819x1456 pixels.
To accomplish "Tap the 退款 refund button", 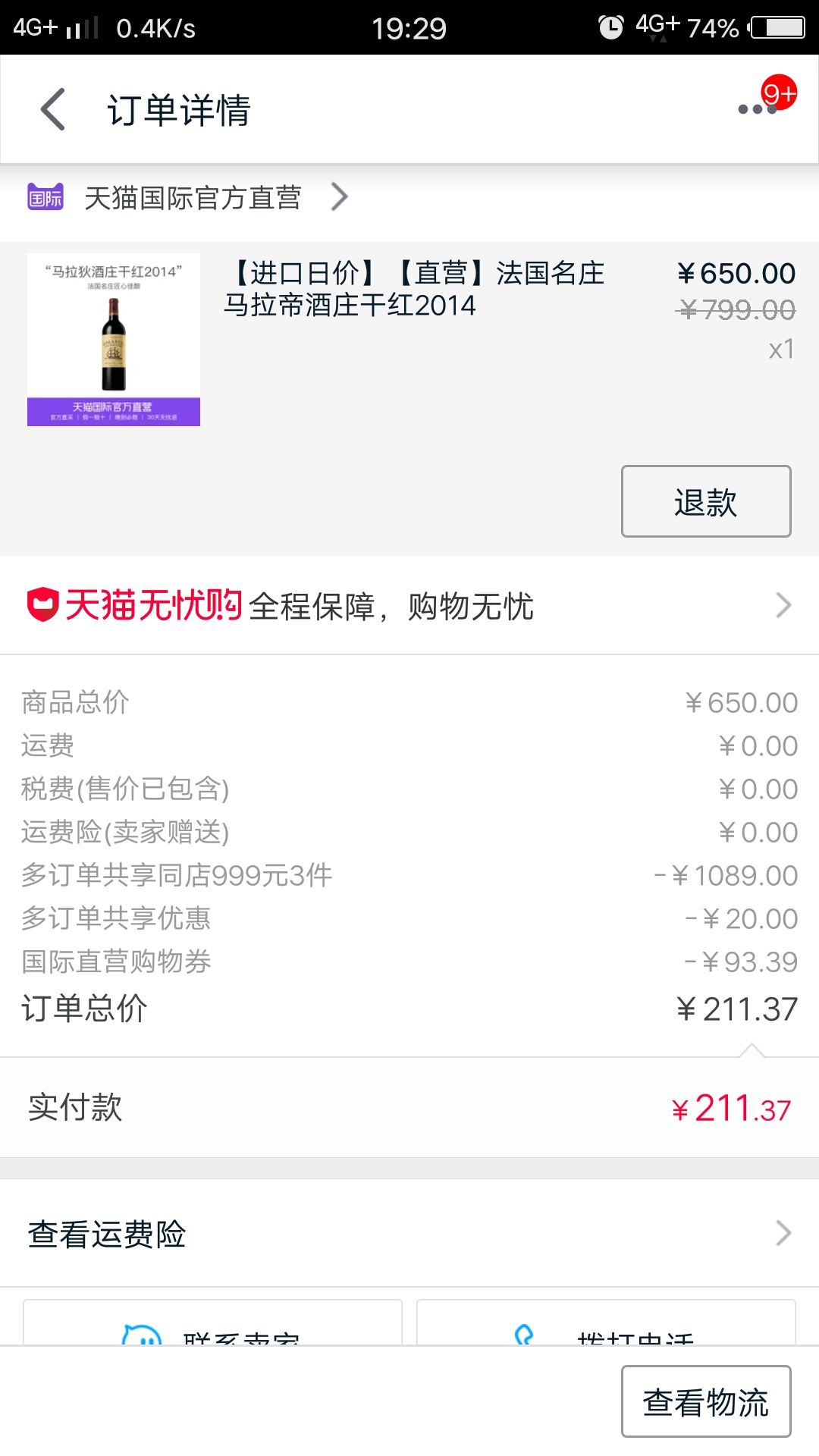I will coord(705,502).
